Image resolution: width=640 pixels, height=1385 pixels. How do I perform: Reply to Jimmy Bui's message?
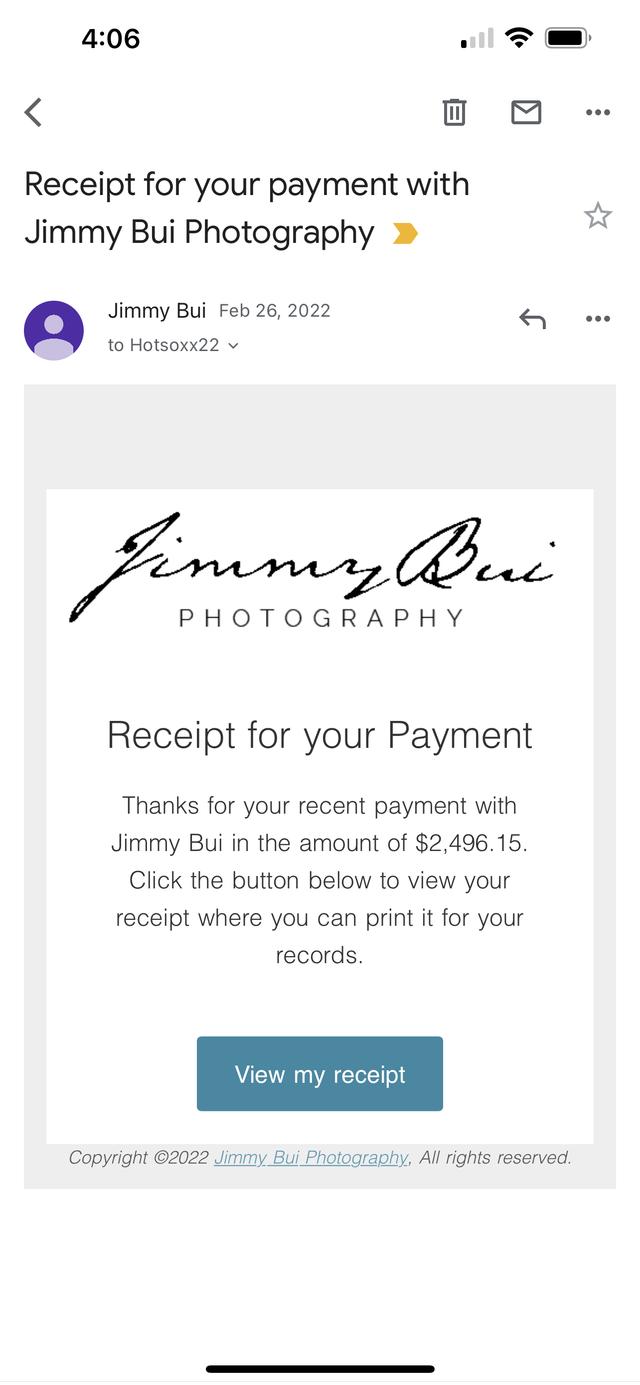(x=532, y=319)
